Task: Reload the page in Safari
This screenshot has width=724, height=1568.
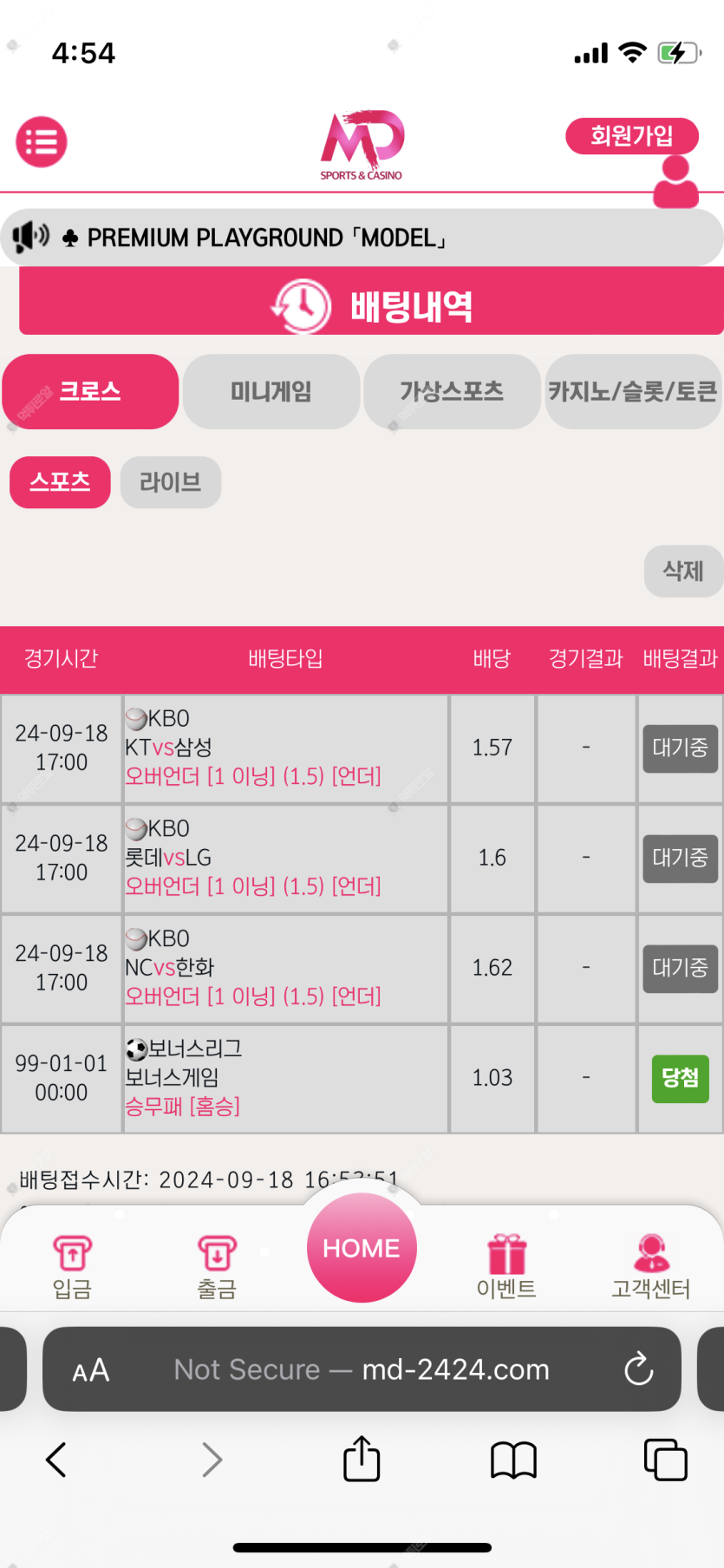Action: click(639, 1369)
